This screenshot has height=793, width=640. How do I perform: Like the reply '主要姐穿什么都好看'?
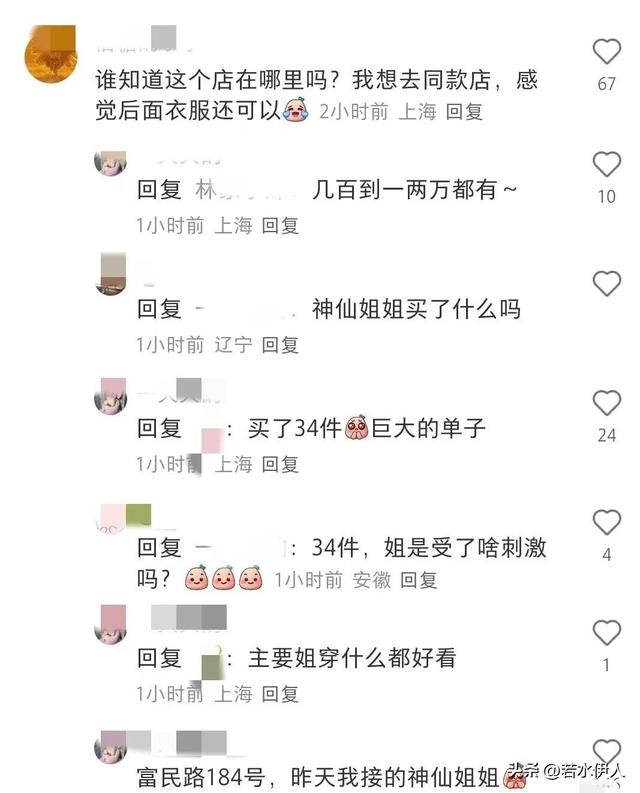click(x=606, y=632)
